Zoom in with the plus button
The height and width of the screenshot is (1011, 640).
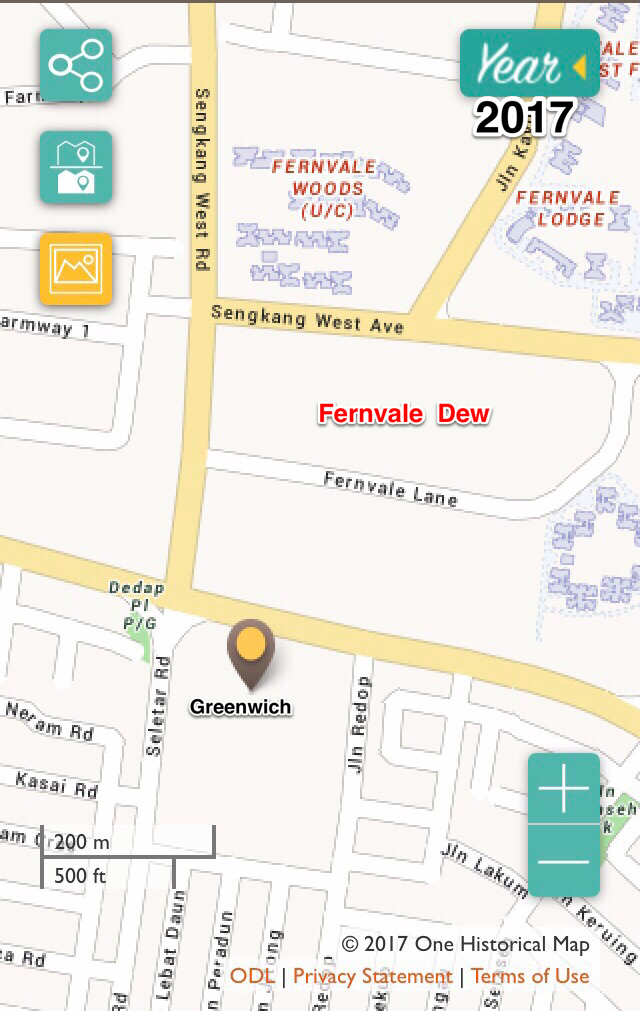pyautogui.click(x=564, y=791)
